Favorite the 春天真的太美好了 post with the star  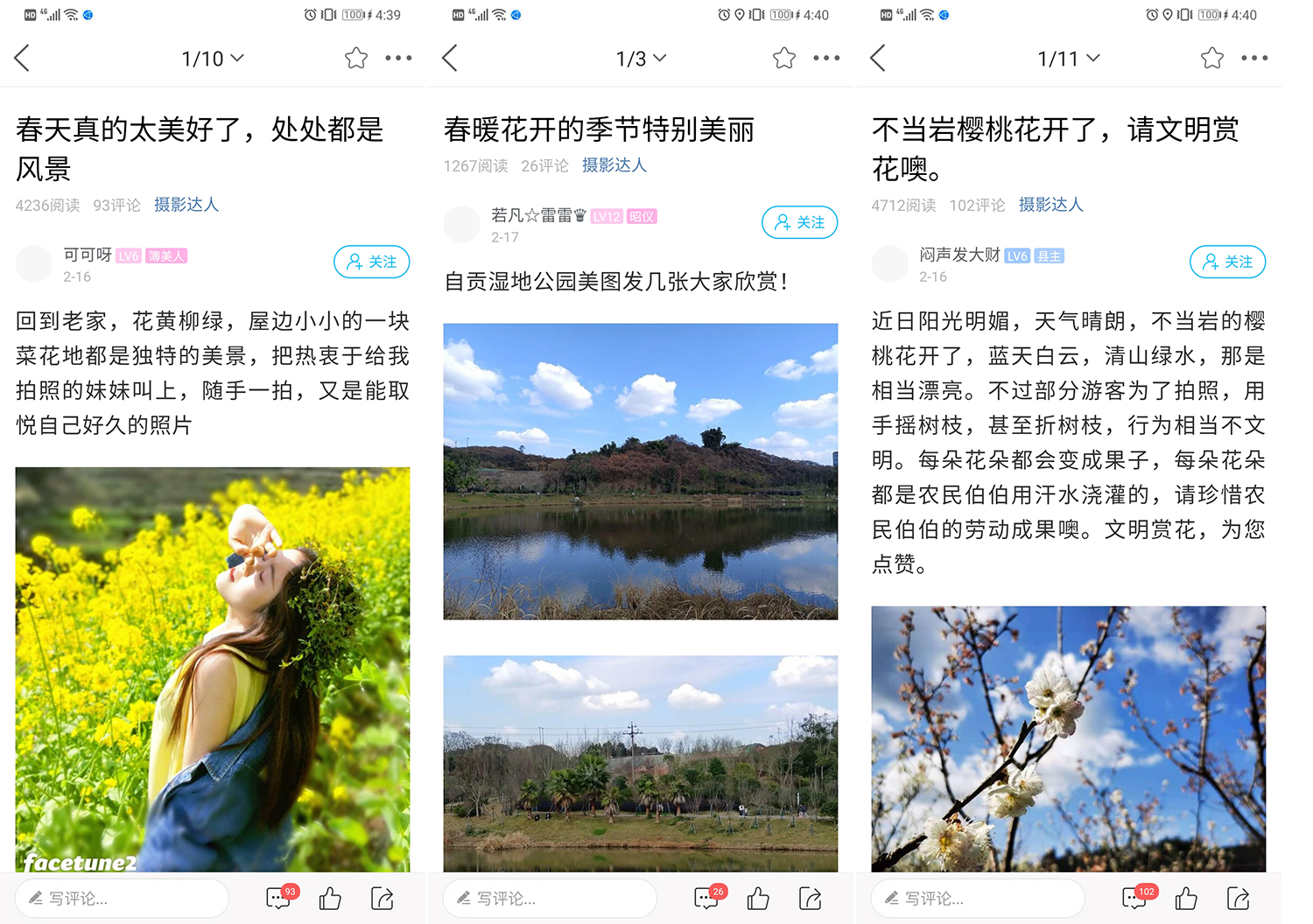(x=356, y=59)
